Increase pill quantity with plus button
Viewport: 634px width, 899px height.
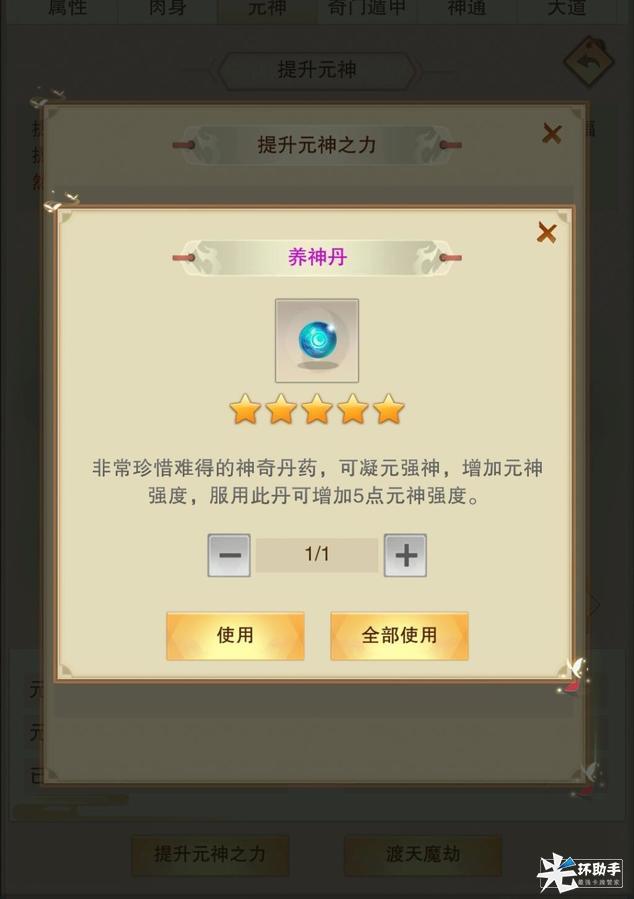click(405, 555)
